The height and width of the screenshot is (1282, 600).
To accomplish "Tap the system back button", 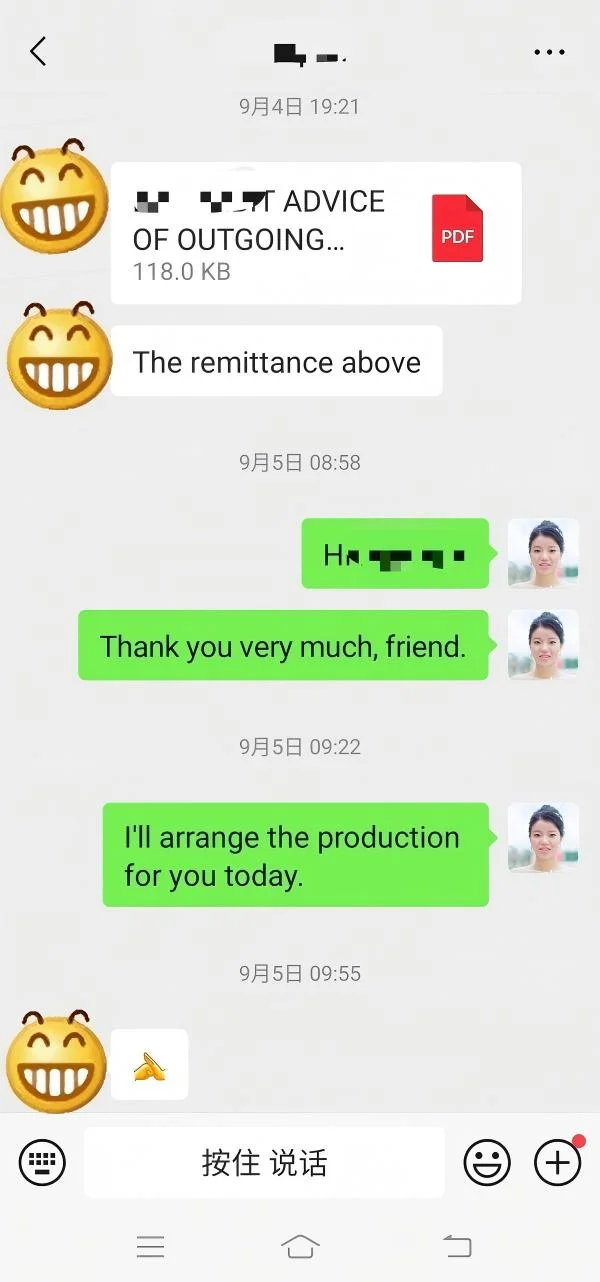I will point(457,1246).
